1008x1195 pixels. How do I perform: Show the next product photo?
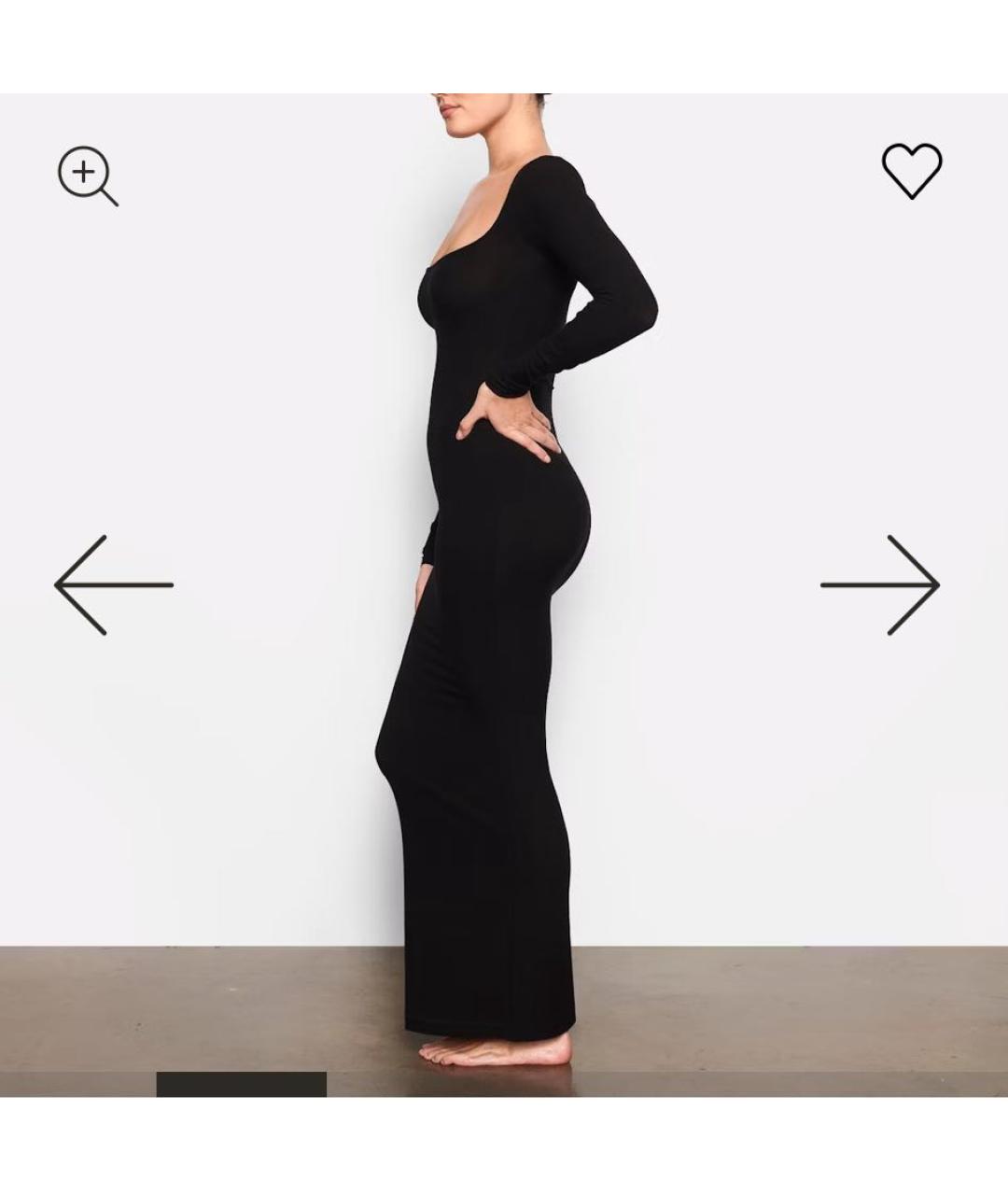pos(880,585)
